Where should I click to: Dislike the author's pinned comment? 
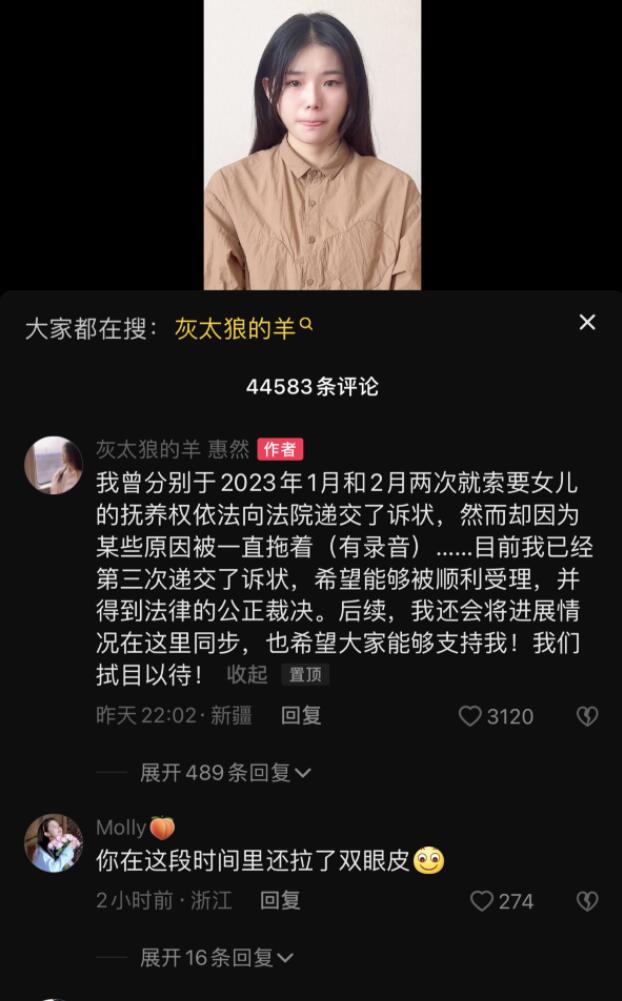[587, 716]
